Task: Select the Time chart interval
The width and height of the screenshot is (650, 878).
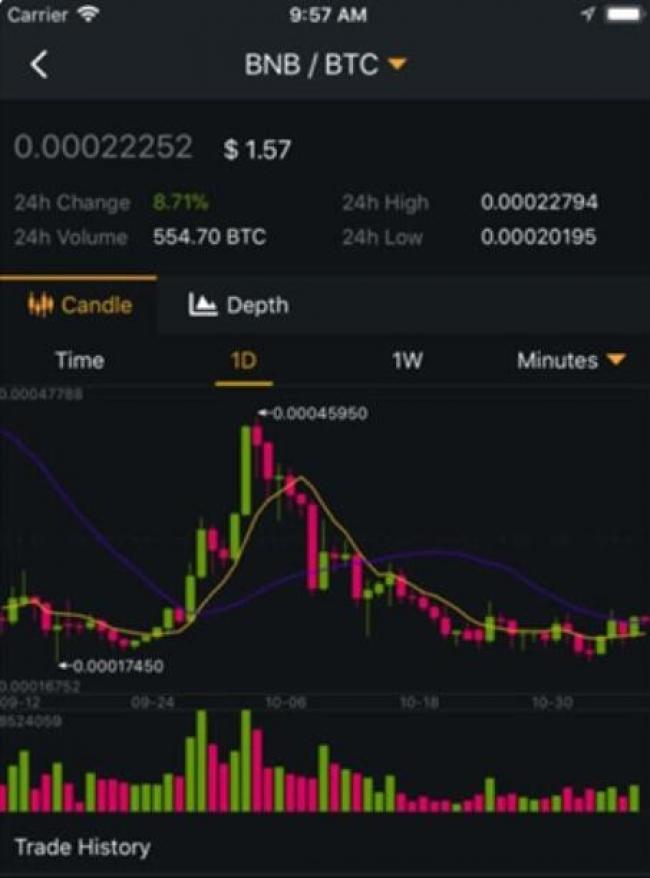Action: click(x=79, y=361)
